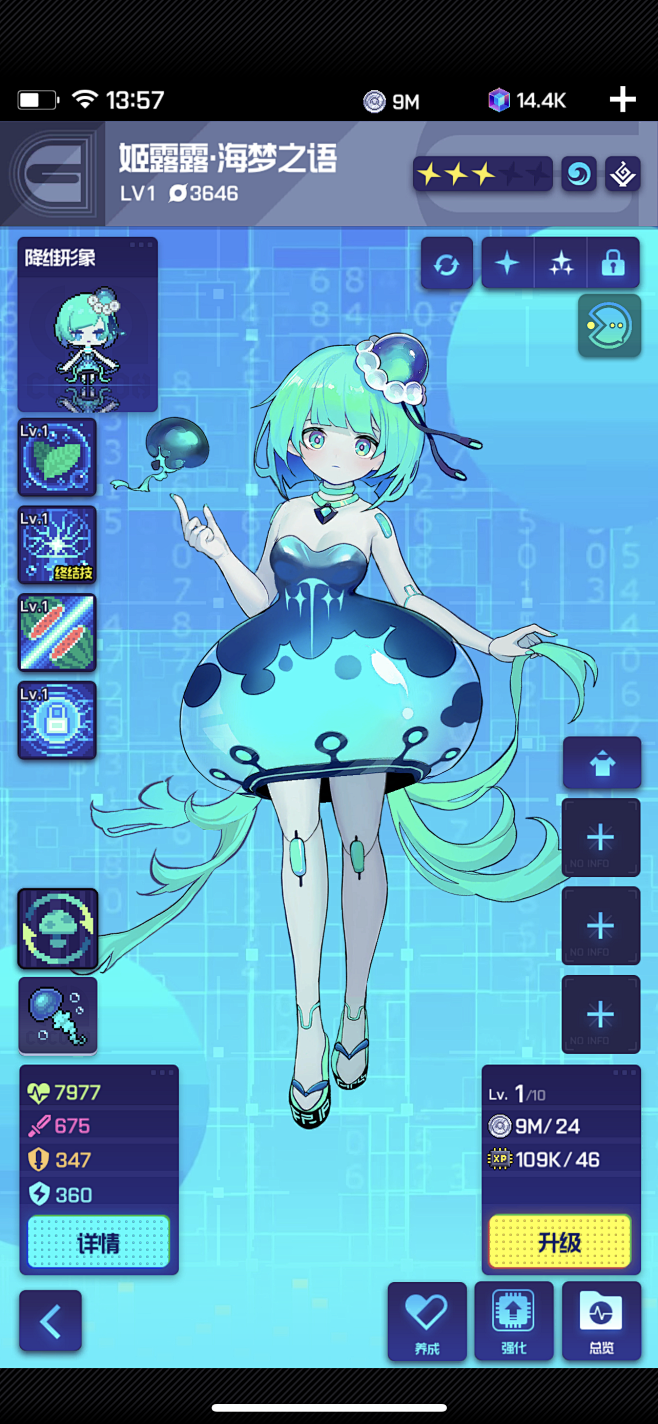Tap the jellyfish wand weapon icon
658x1424 pixels.
[57, 1015]
